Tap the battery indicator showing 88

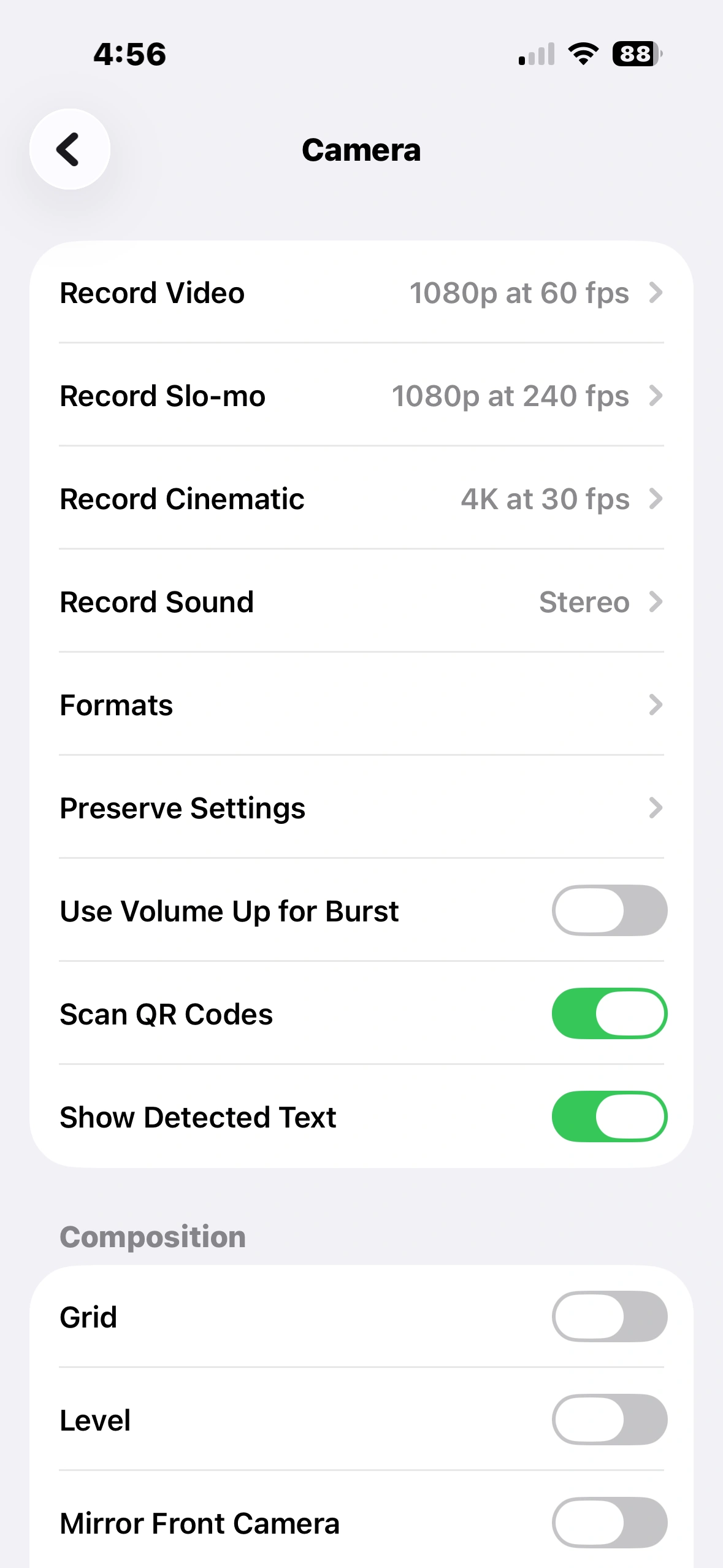click(634, 54)
